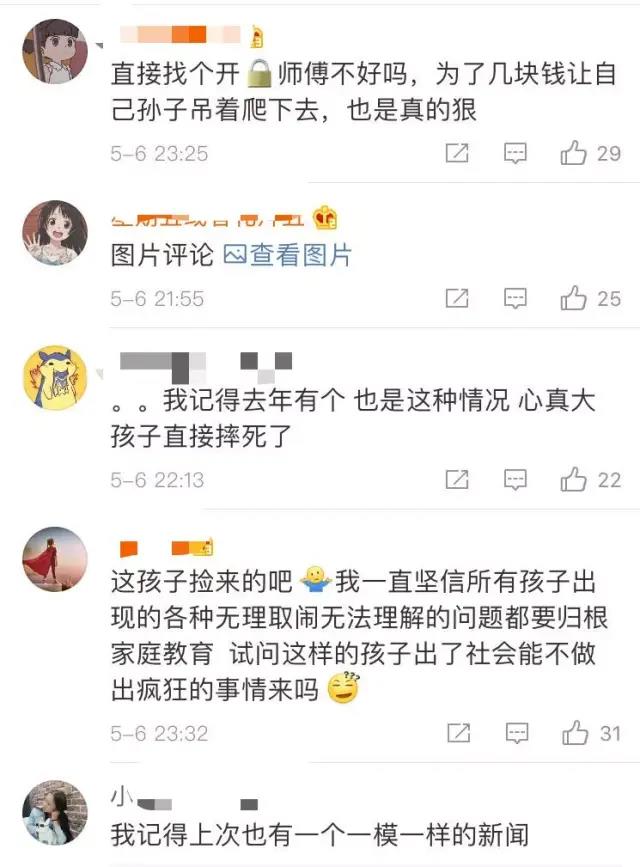The height and width of the screenshot is (867, 640).
Task: Open avatar of the 一模一样的新闻 commenter
Action: (55, 812)
